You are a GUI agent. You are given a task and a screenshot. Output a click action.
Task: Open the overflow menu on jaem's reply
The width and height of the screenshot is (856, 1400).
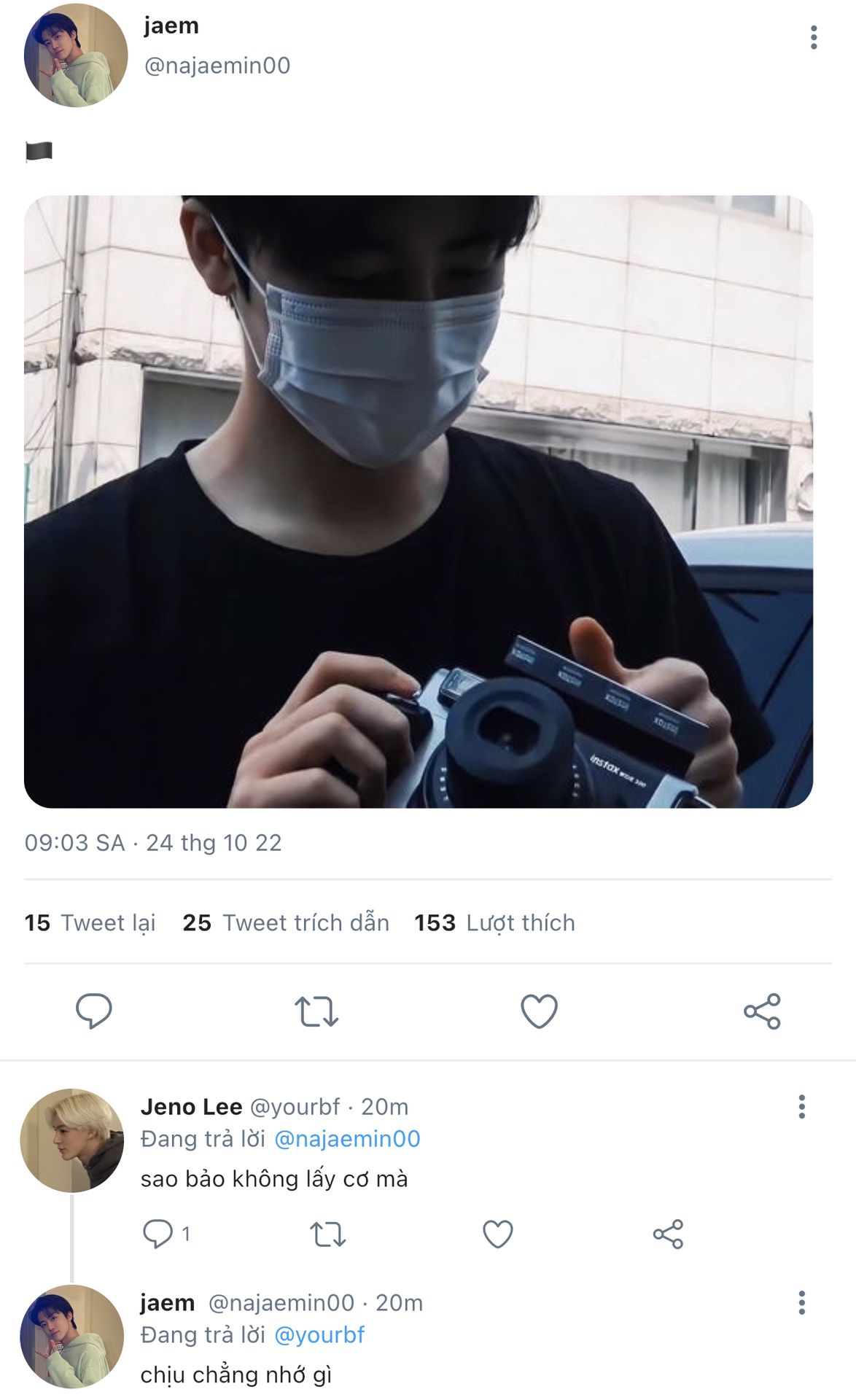coord(801,1302)
